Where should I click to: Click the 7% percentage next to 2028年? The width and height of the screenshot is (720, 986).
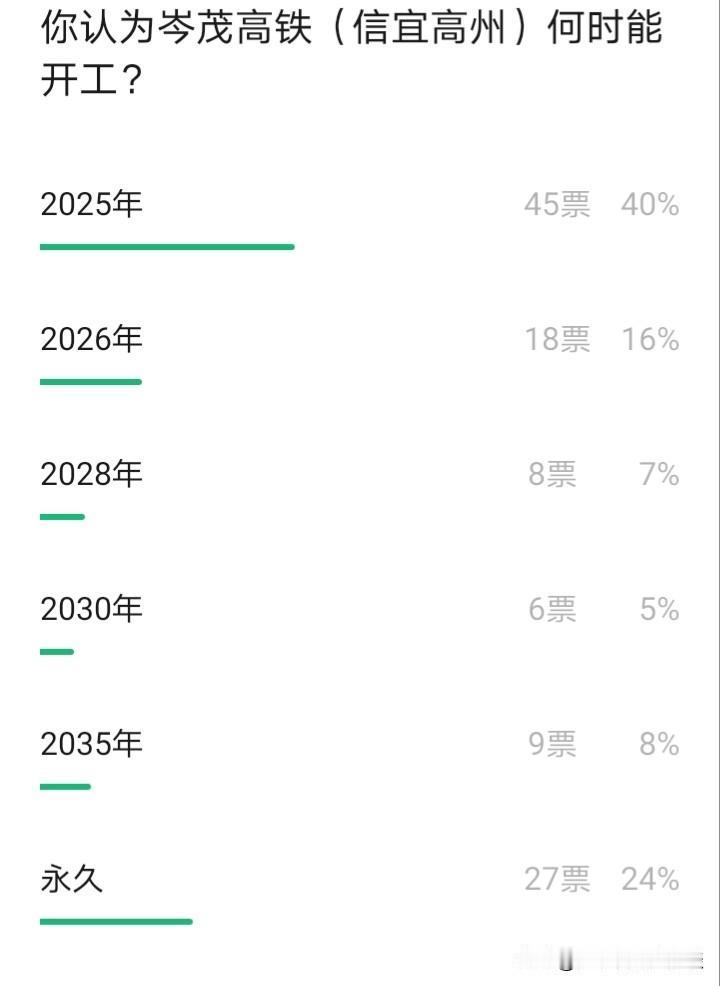(x=660, y=475)
